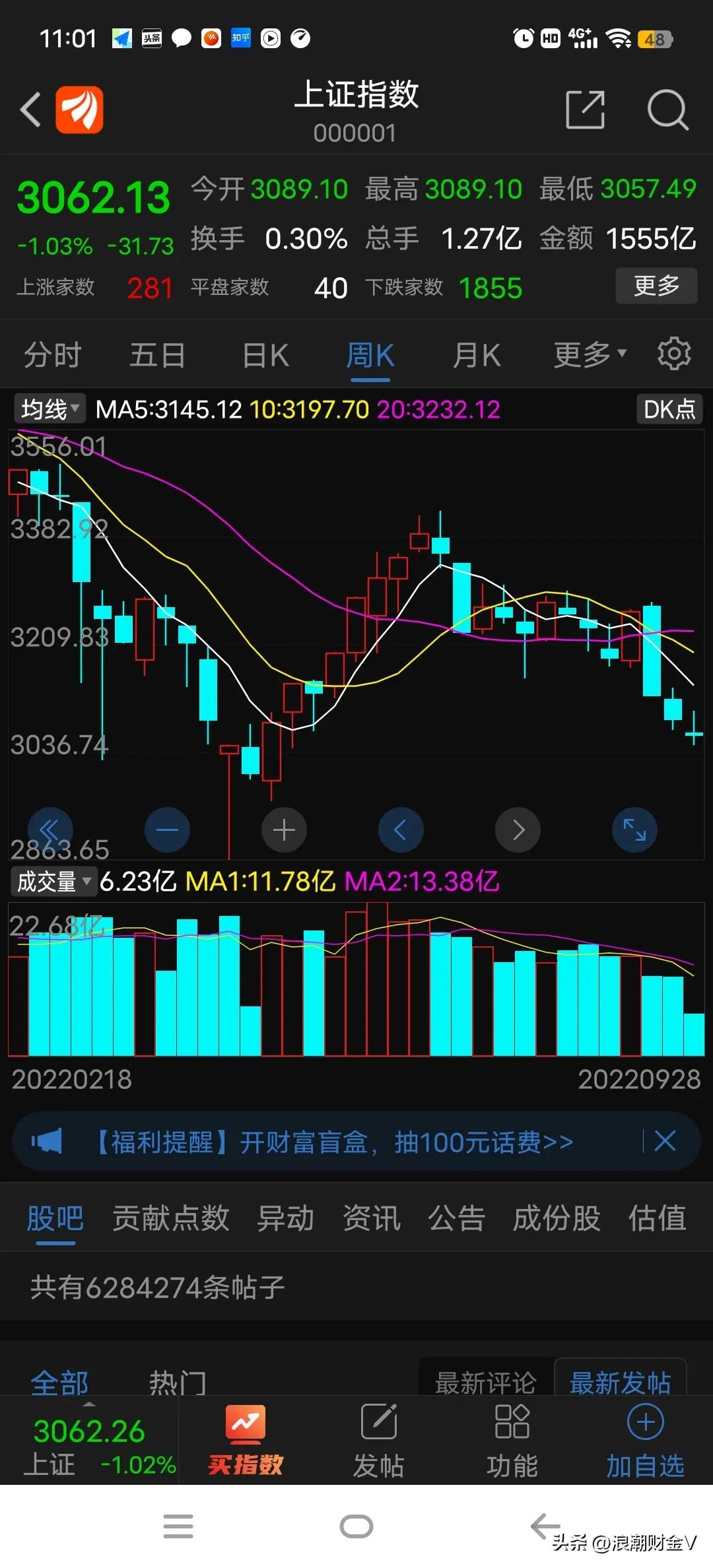The image size is (713, 1568).
Task: Zoom out using the minus icon on chart
Action: 167,830
